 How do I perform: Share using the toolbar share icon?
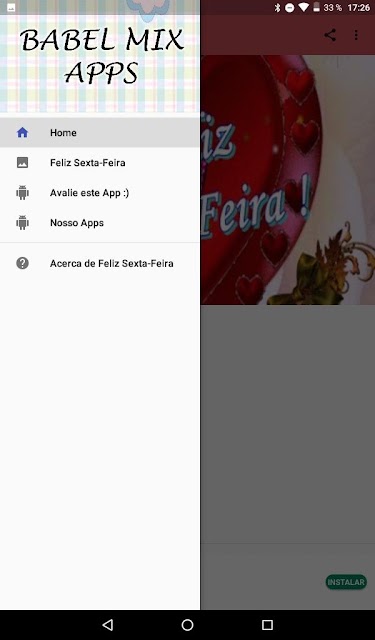click(x=330, y=35)
